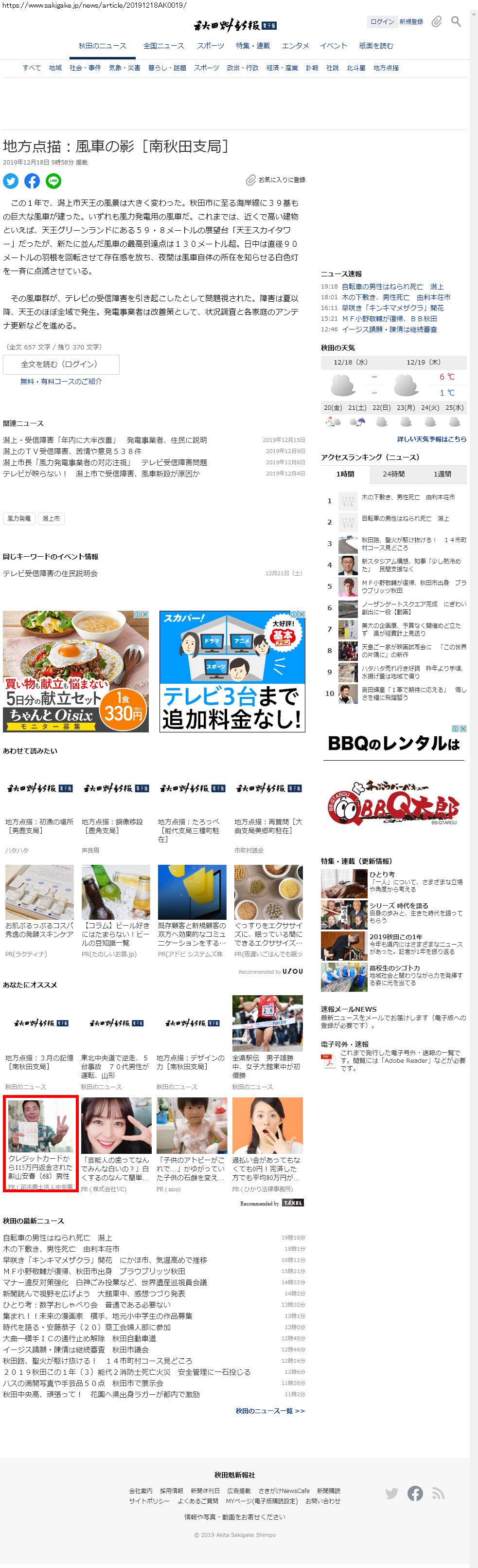The width and height of the screenshot is (478, 1568).
Task: Share article on Facebook
Action: 32,181
